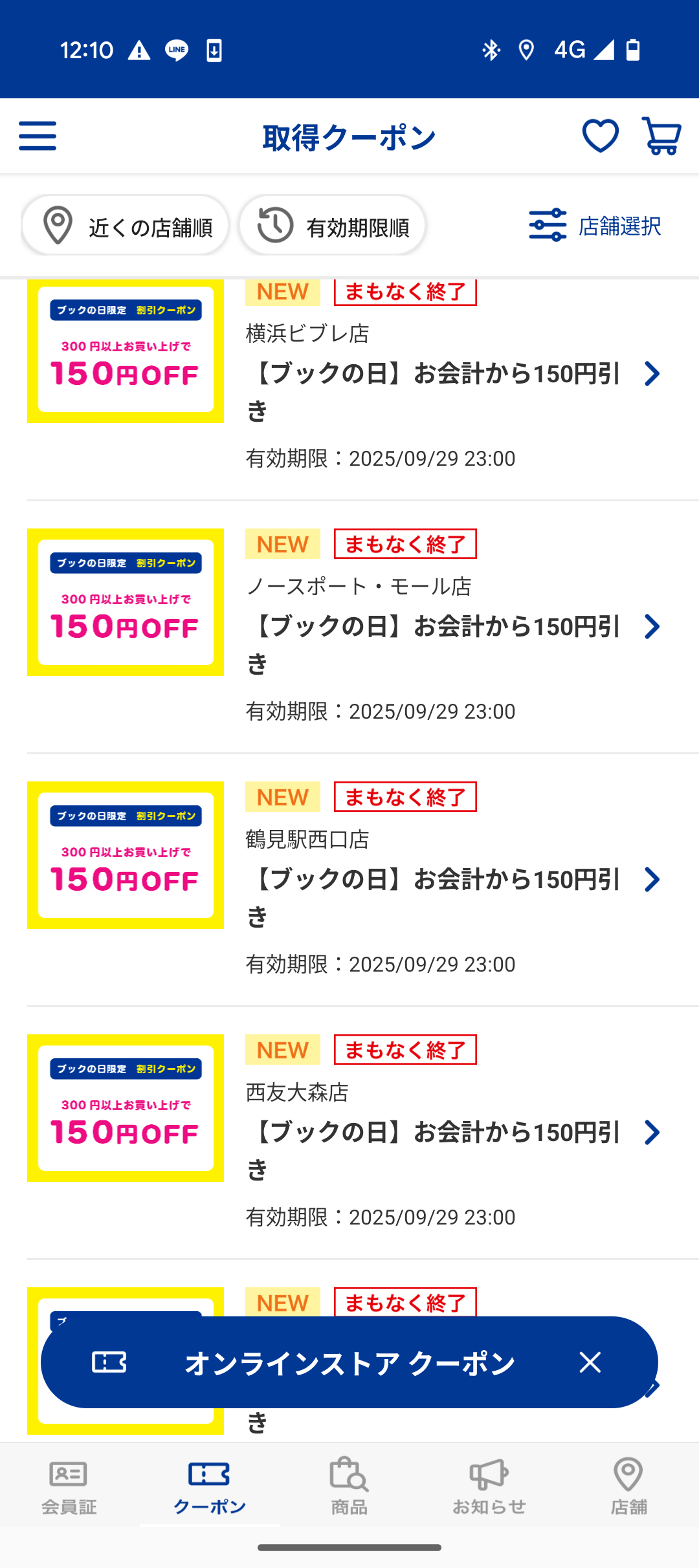Open the shopping cart
This screenshot has width=699, height=1568.
[x=661, y=136]
